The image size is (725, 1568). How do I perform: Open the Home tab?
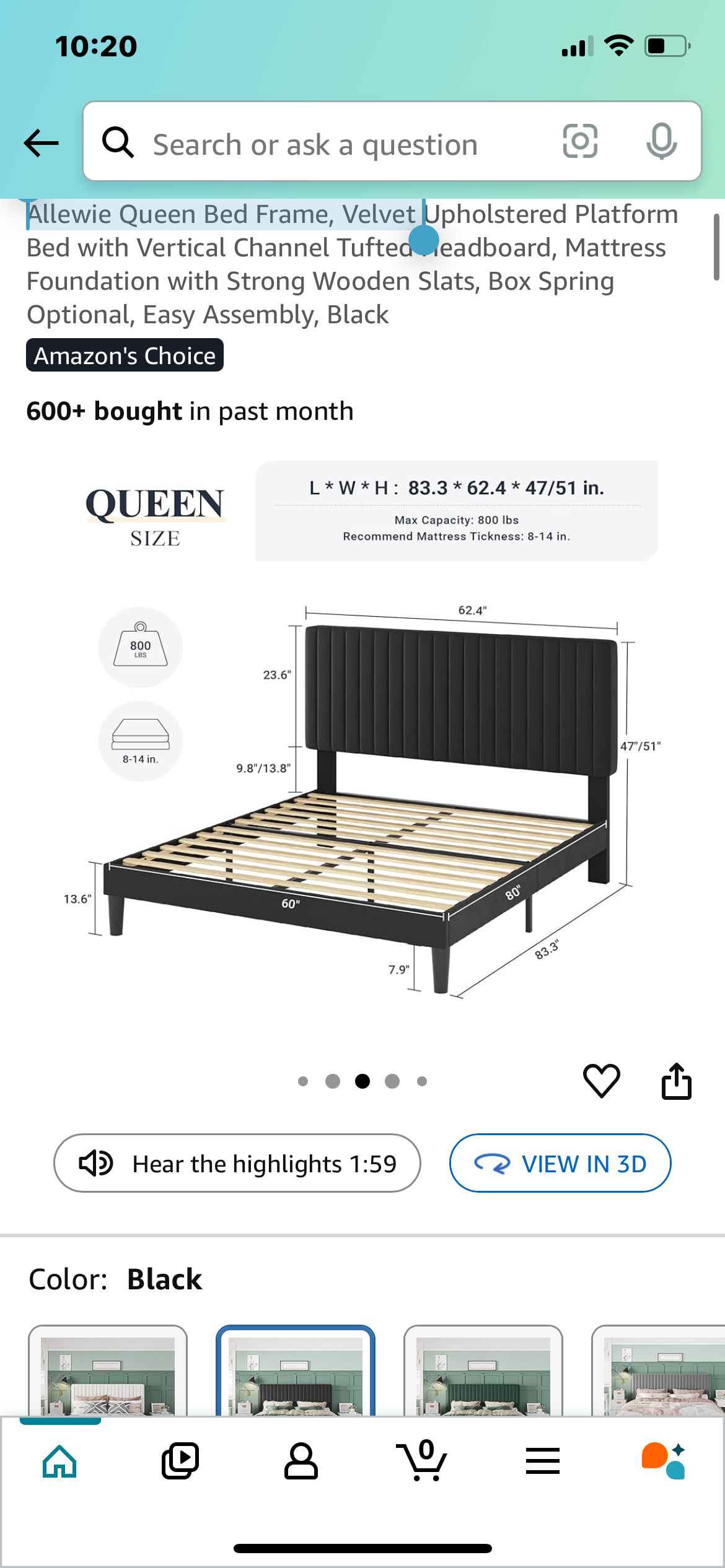(59, 1461)
